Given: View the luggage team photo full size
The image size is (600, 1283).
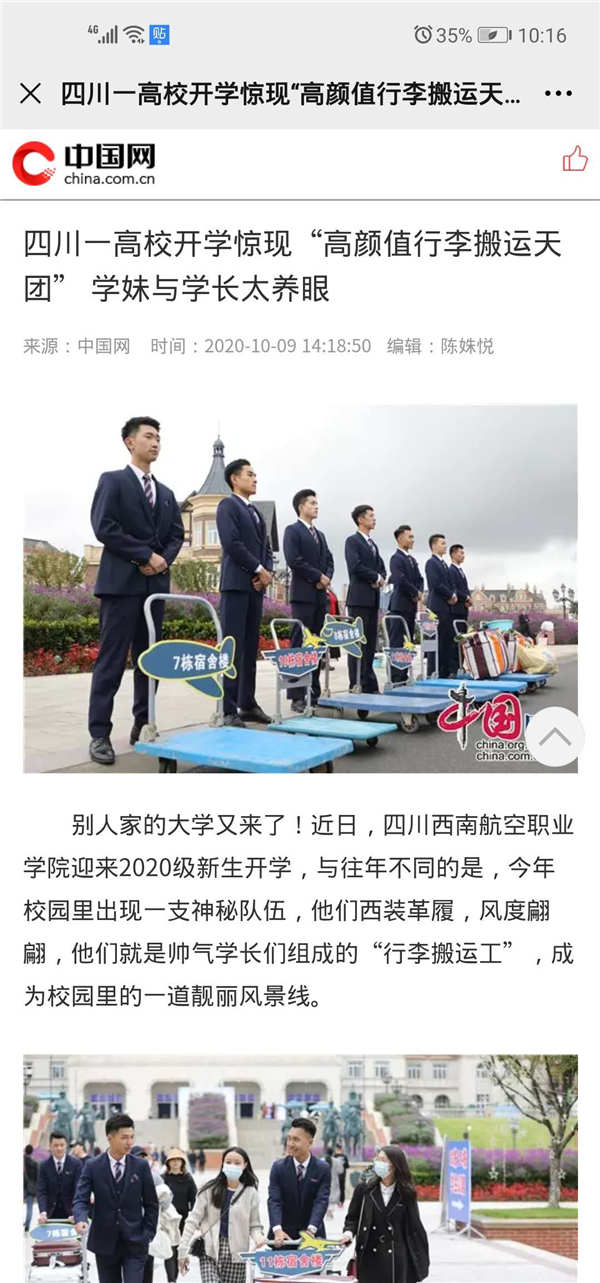Looking at the screenshot, I should point(300,588).
